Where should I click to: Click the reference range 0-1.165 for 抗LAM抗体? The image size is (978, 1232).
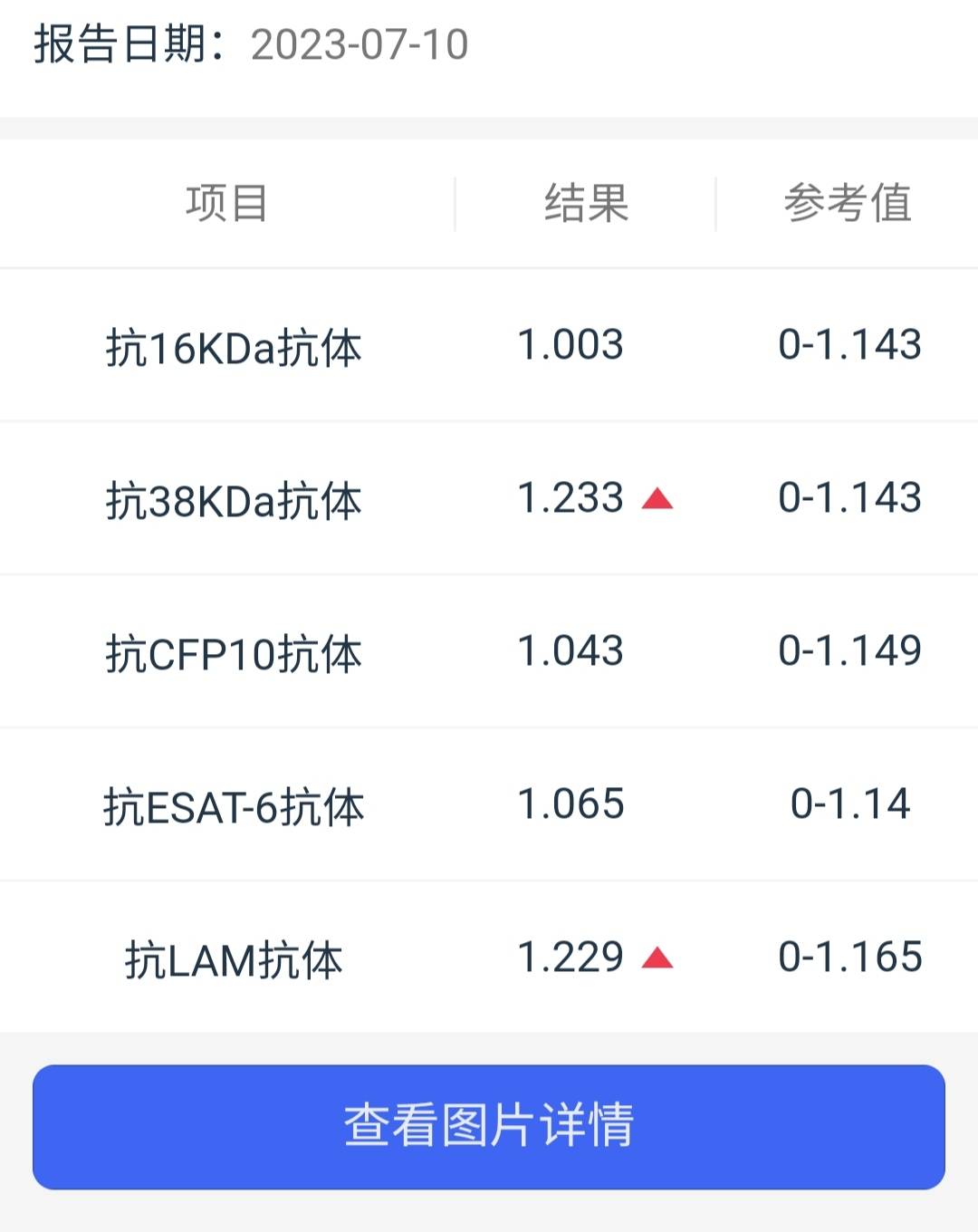click(x=851, y=957)
